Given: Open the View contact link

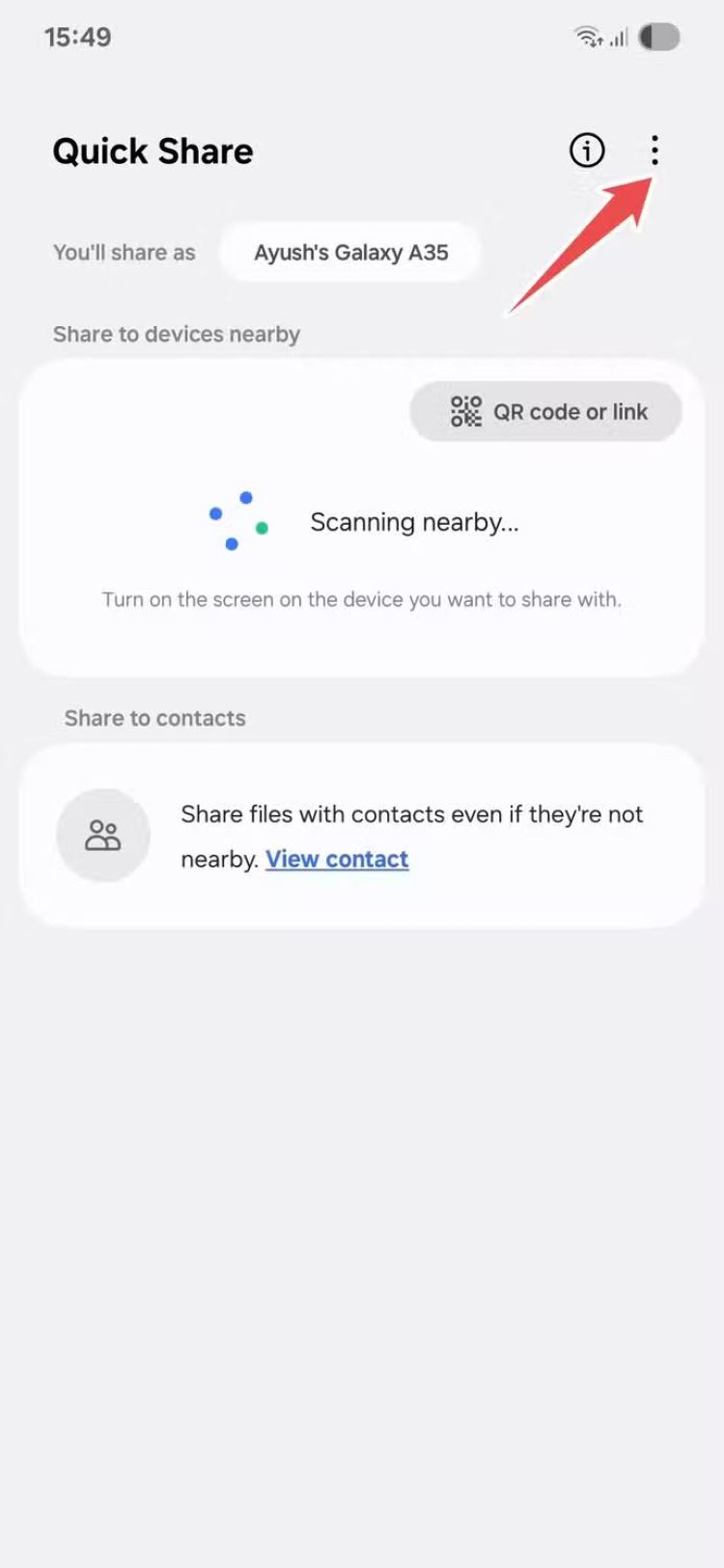Looking at the screenshot, I should [337, 859].
